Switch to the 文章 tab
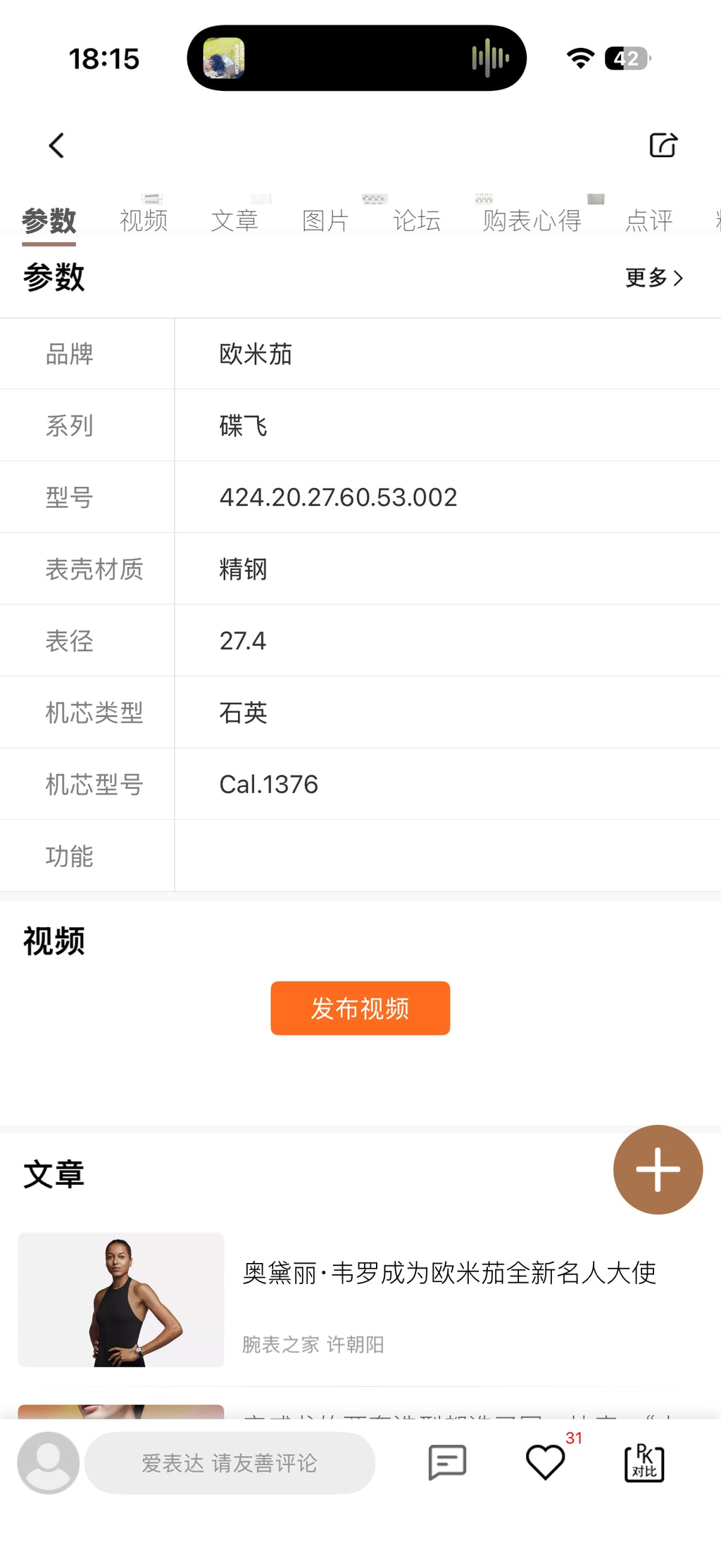The width and height of the screenshot is (721, 1568). click(234, 220)
